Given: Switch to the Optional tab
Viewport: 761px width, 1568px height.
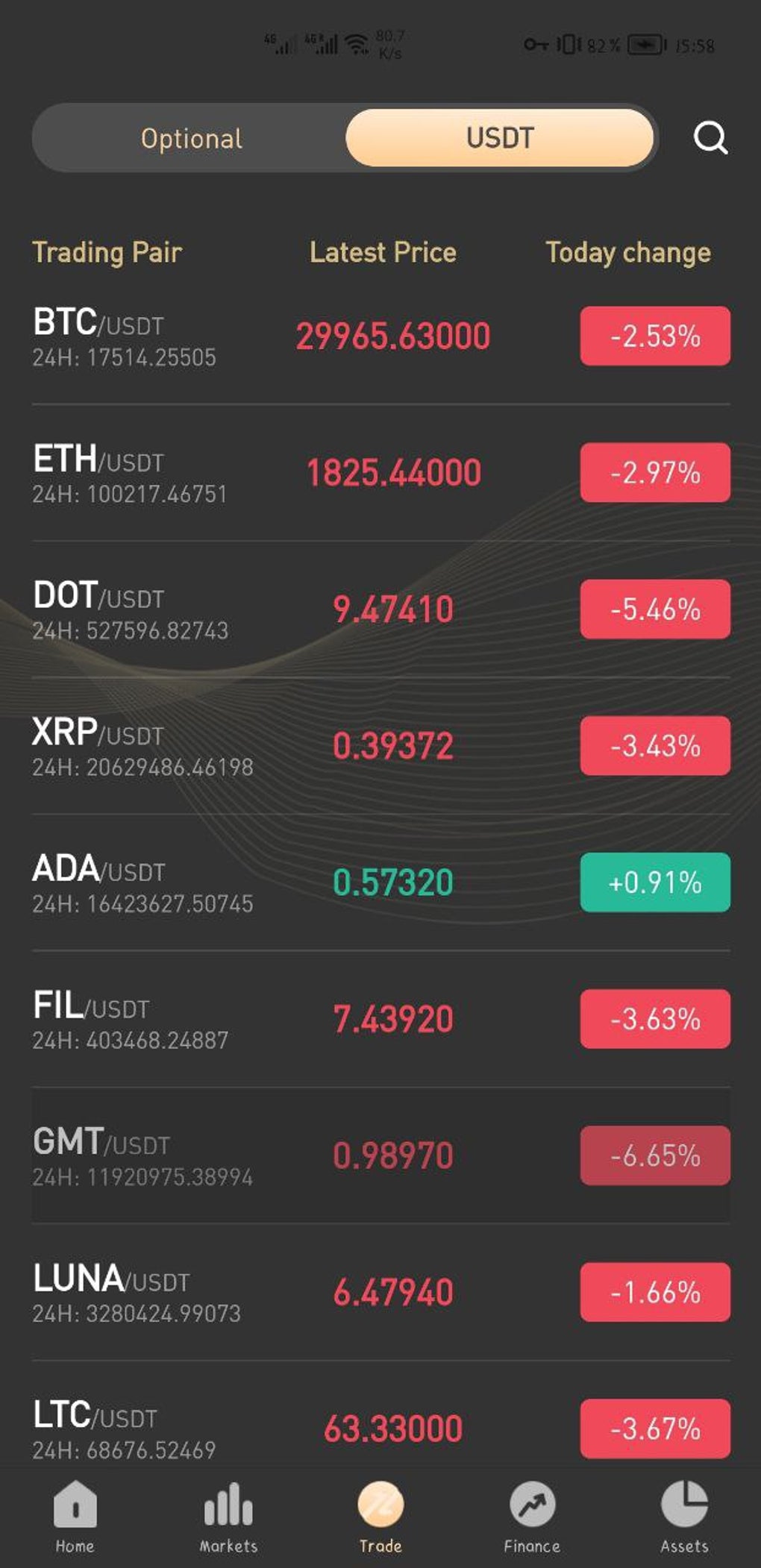Looking at the screenshot, I should [x=192, y=139].
